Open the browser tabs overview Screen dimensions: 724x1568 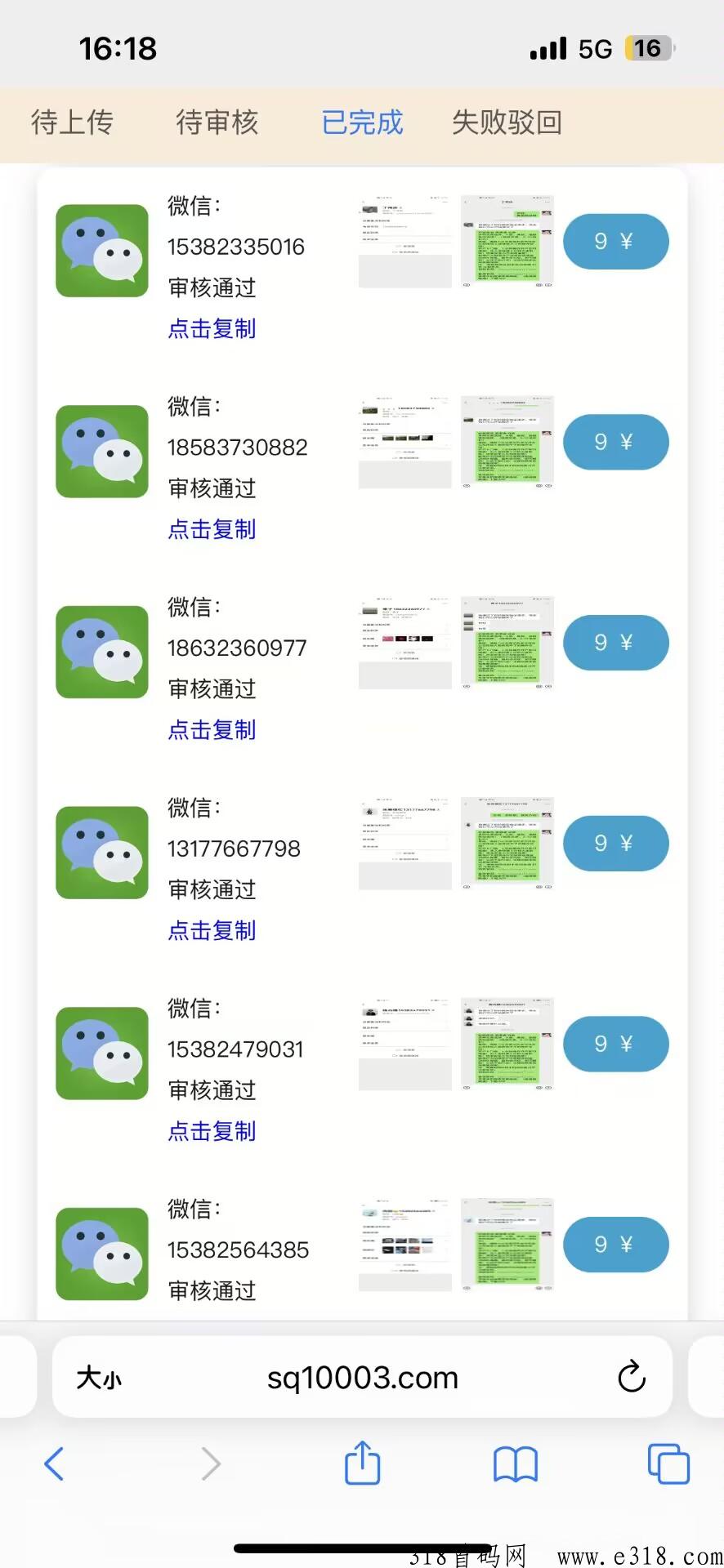(668, 1463)
